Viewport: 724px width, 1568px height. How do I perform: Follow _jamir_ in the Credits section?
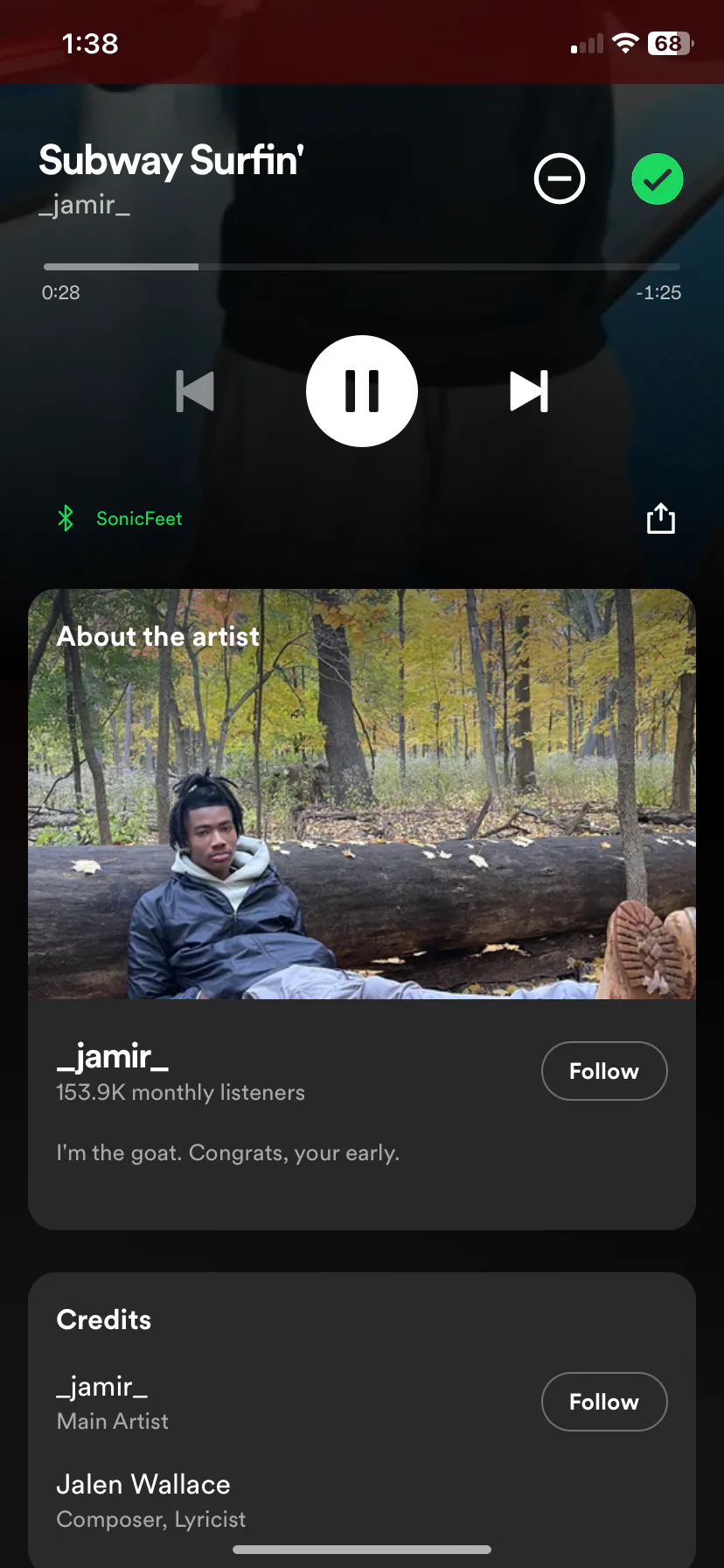pos(604,1402)
